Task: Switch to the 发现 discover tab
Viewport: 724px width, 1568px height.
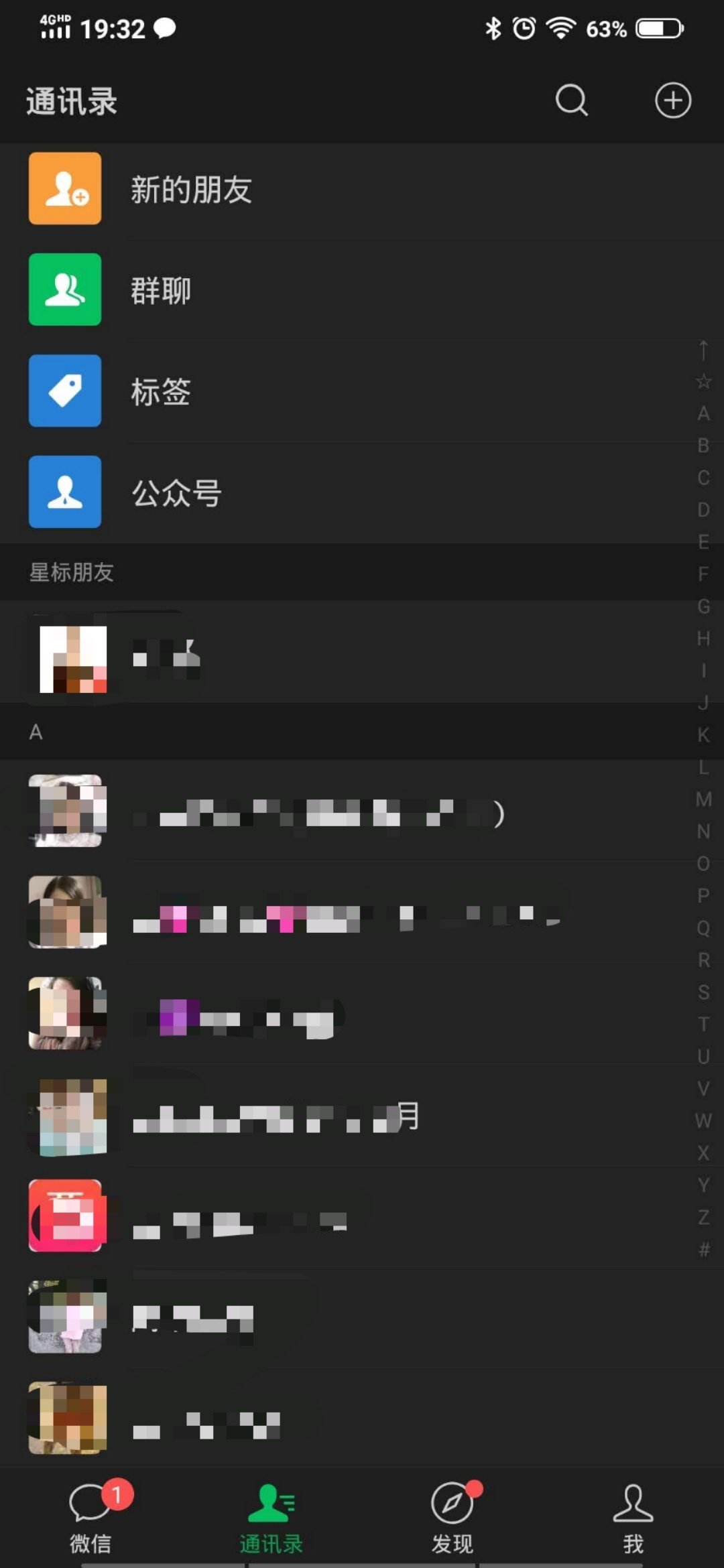Action: point(452,1516)
